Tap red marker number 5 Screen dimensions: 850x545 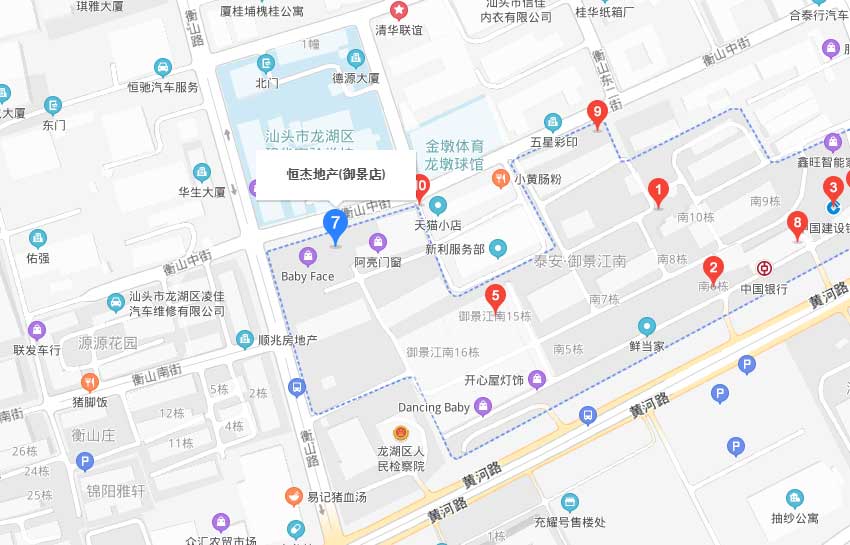coord(495,296)
